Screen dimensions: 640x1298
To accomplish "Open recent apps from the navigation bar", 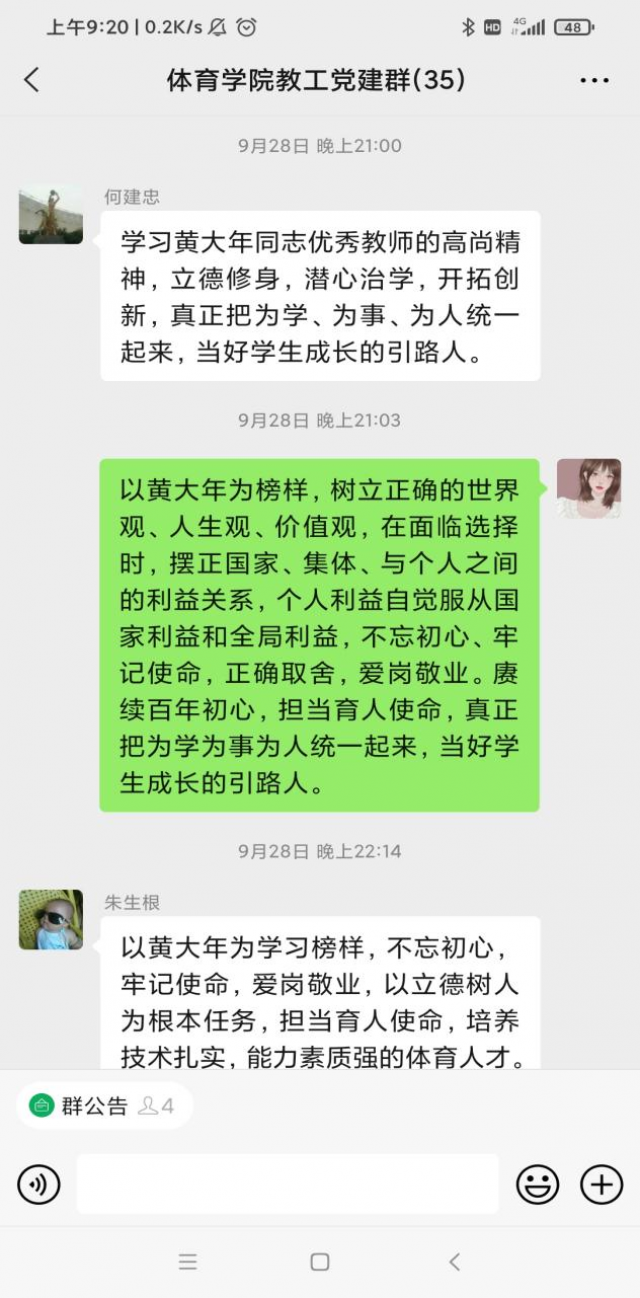I will [187, 1262].
